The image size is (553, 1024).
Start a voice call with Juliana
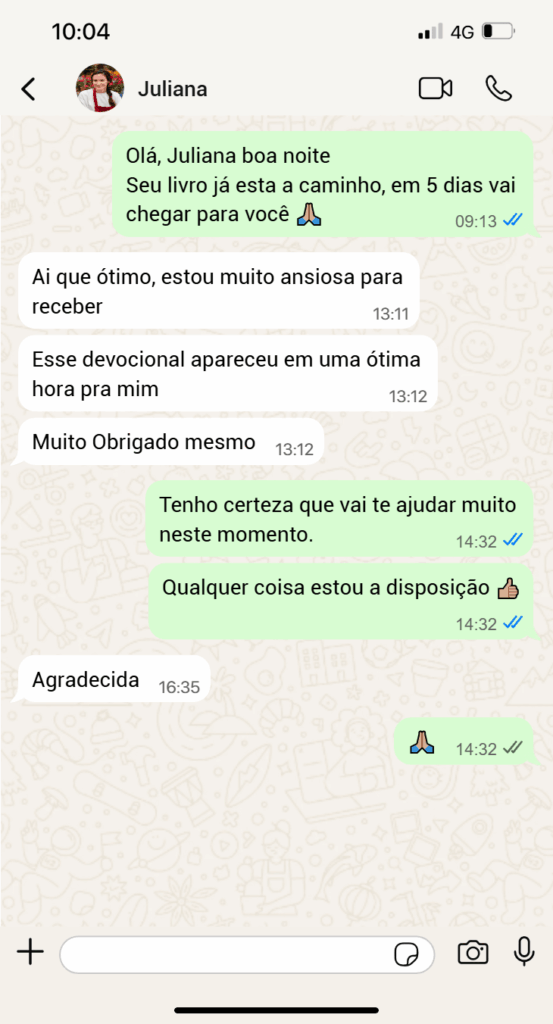coord(499,89)
